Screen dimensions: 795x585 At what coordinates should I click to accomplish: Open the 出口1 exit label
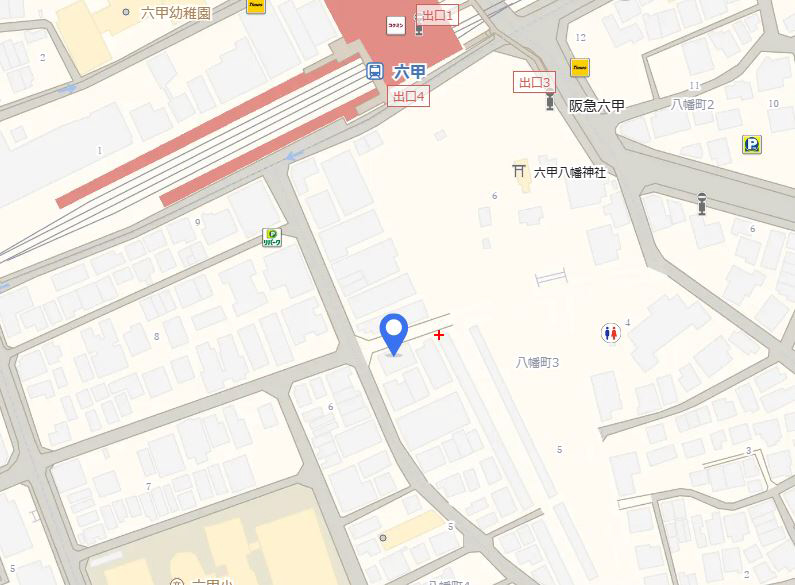point(436,15)
